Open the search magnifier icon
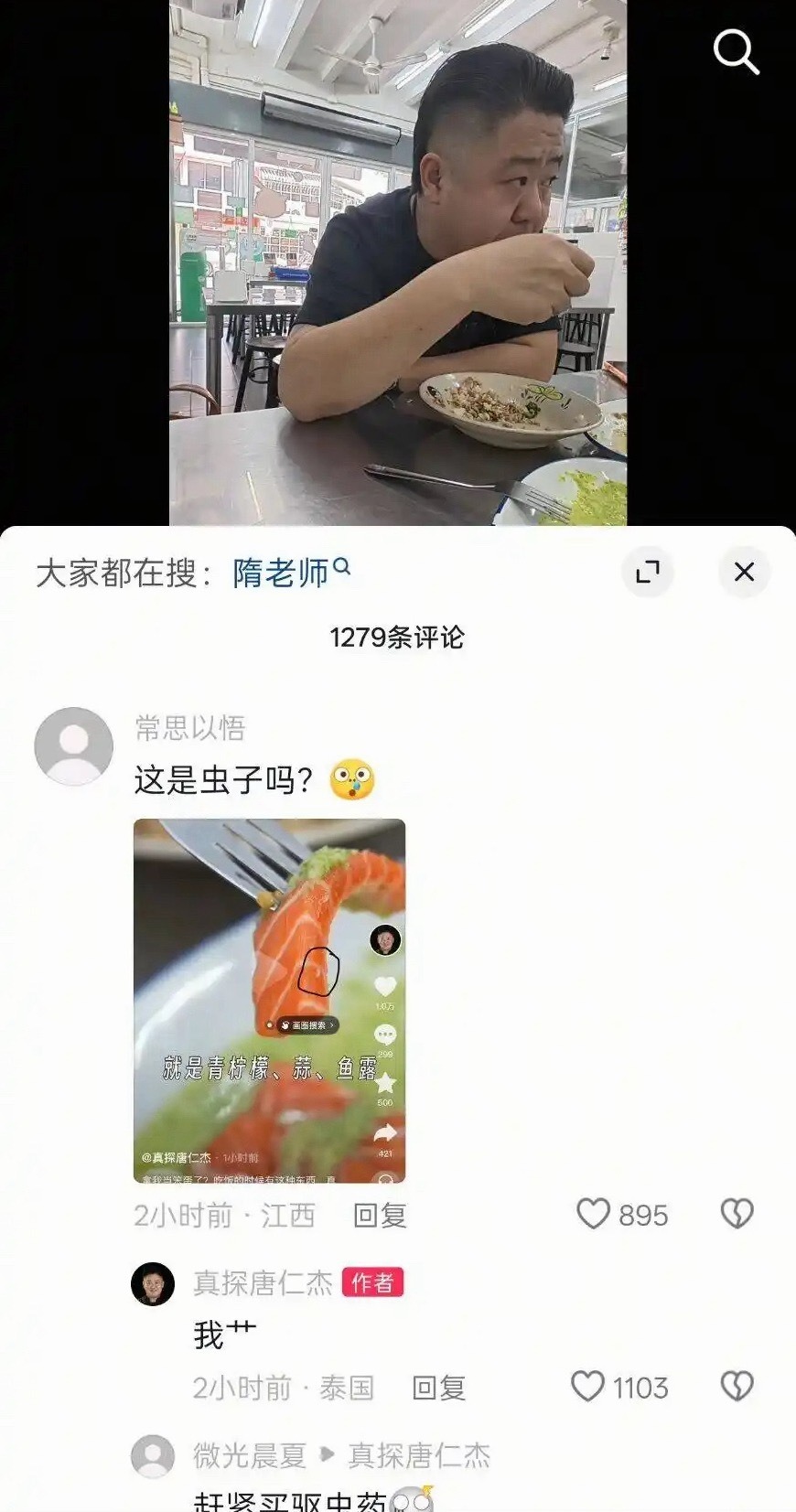Image resolution: width=796 pixels, height=1512 pixels. click(736, 51)
